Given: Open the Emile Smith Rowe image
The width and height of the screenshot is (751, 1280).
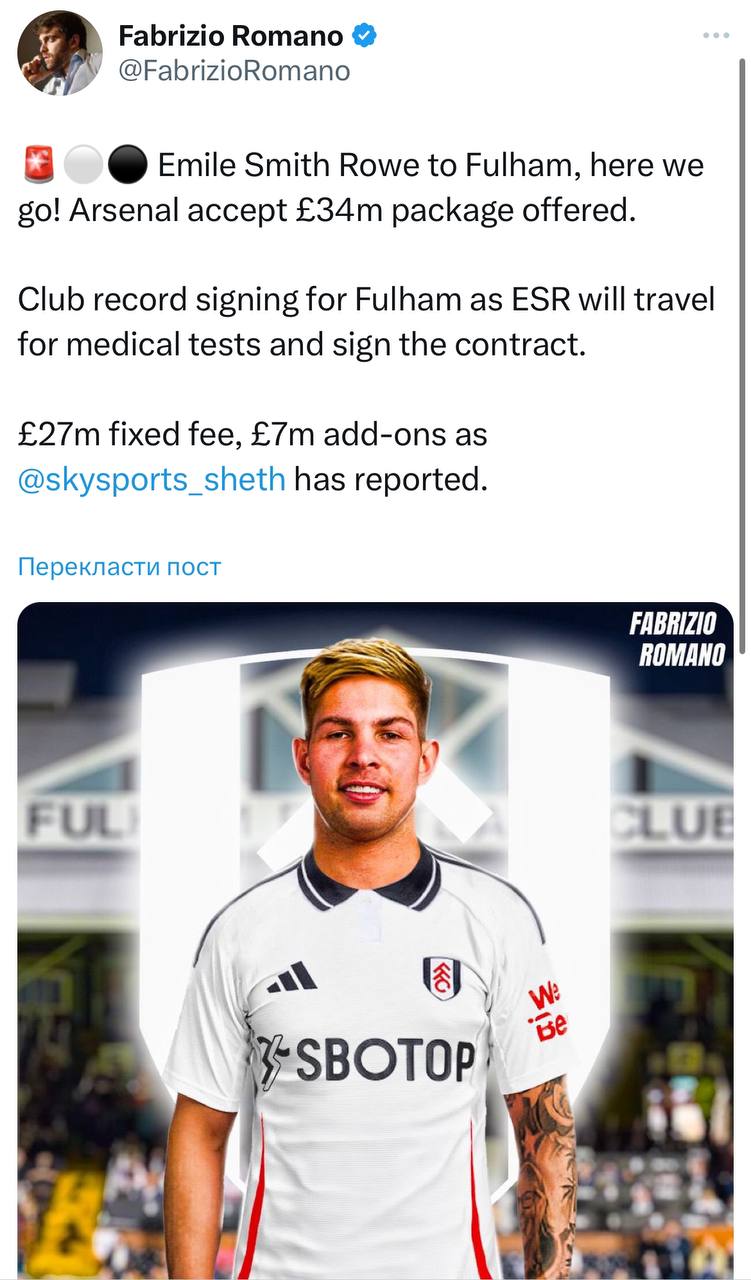Looking at the screenshot, I should point(375,940).
